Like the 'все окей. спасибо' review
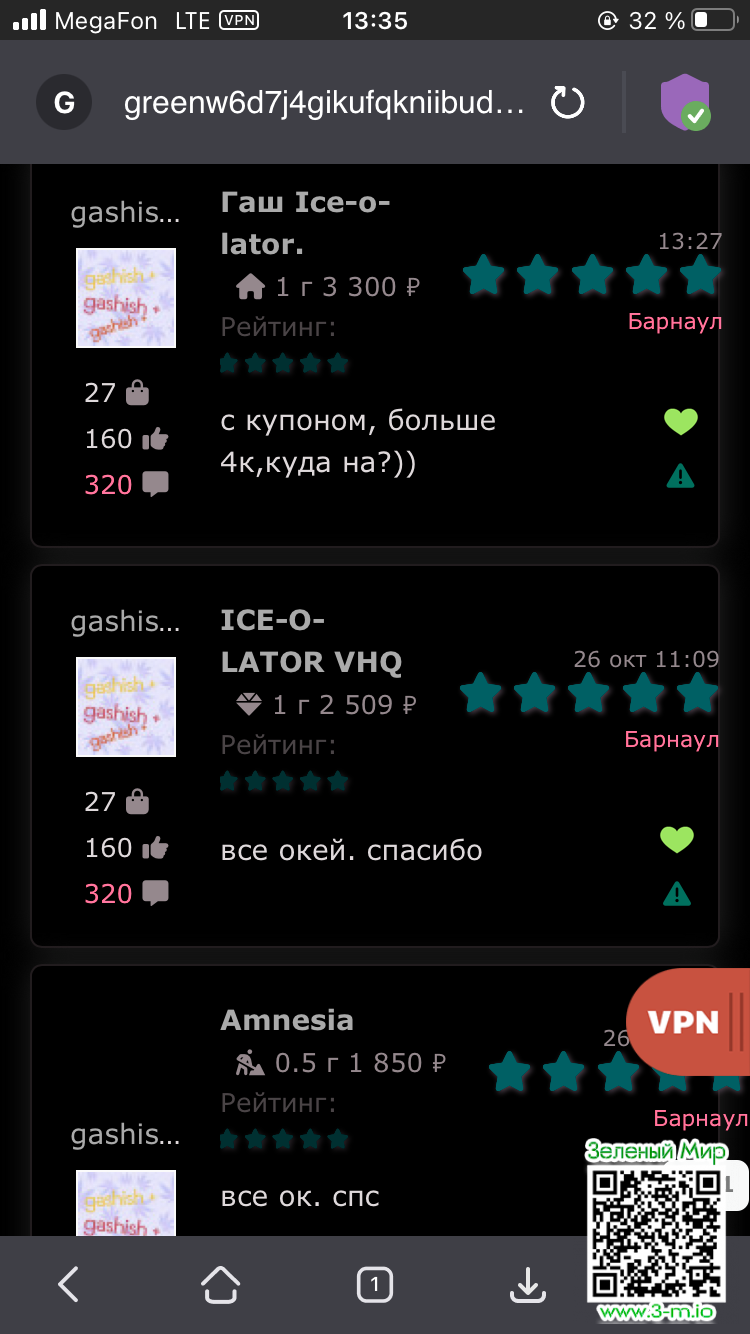Viewport: 750px width, 1334px height. pos(678,840)
